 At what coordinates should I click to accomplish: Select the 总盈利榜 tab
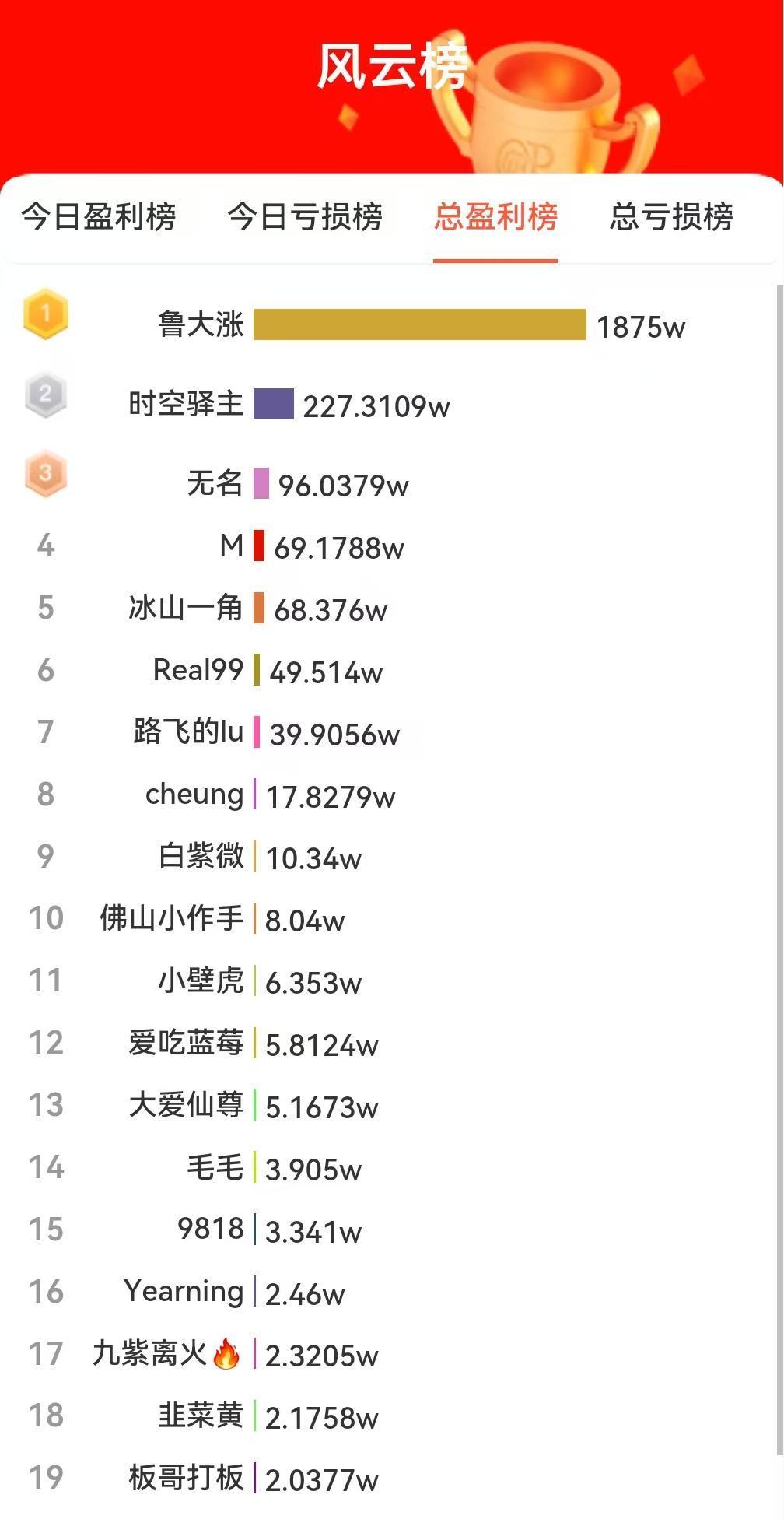pos(495,216)
